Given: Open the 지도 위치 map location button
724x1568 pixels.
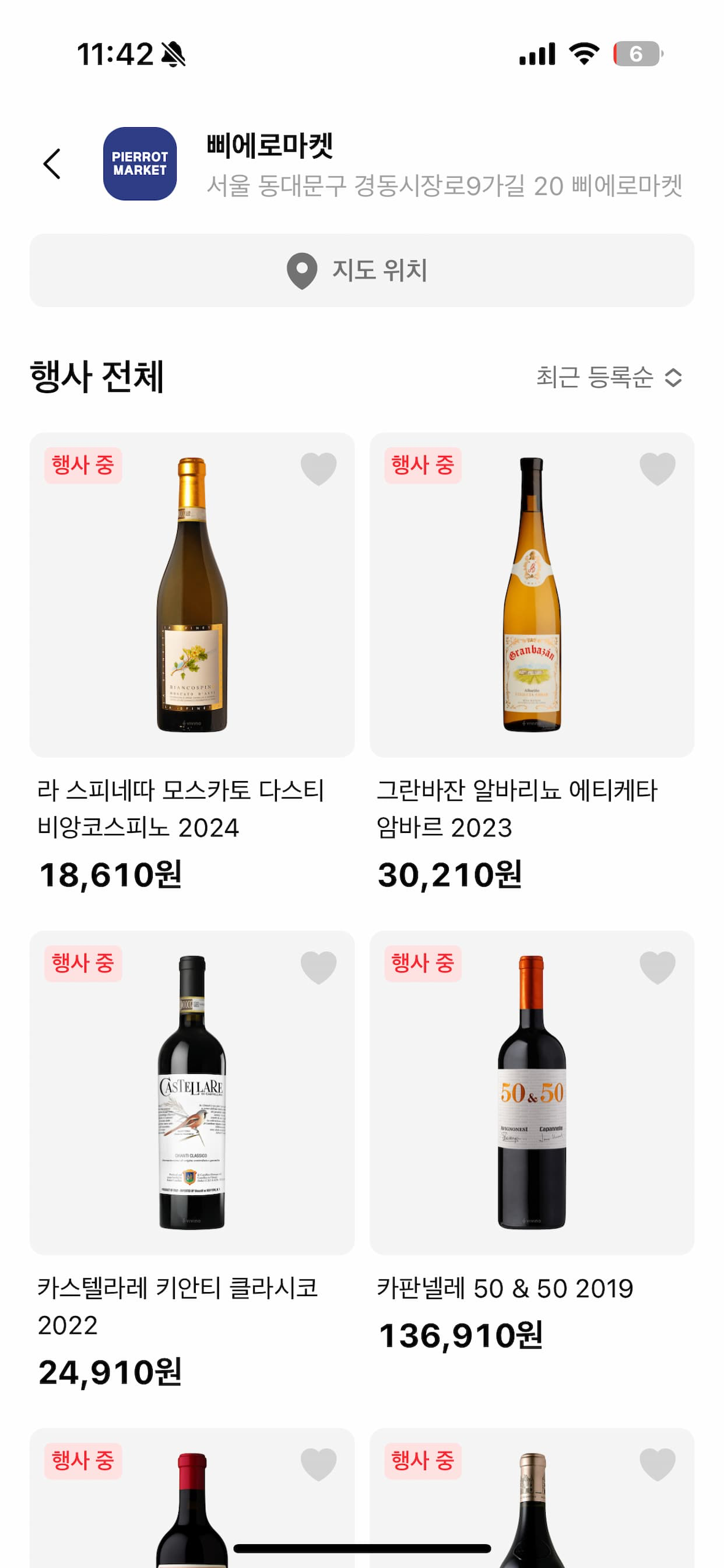Looking at the screenshot, I should pos(362,270).
